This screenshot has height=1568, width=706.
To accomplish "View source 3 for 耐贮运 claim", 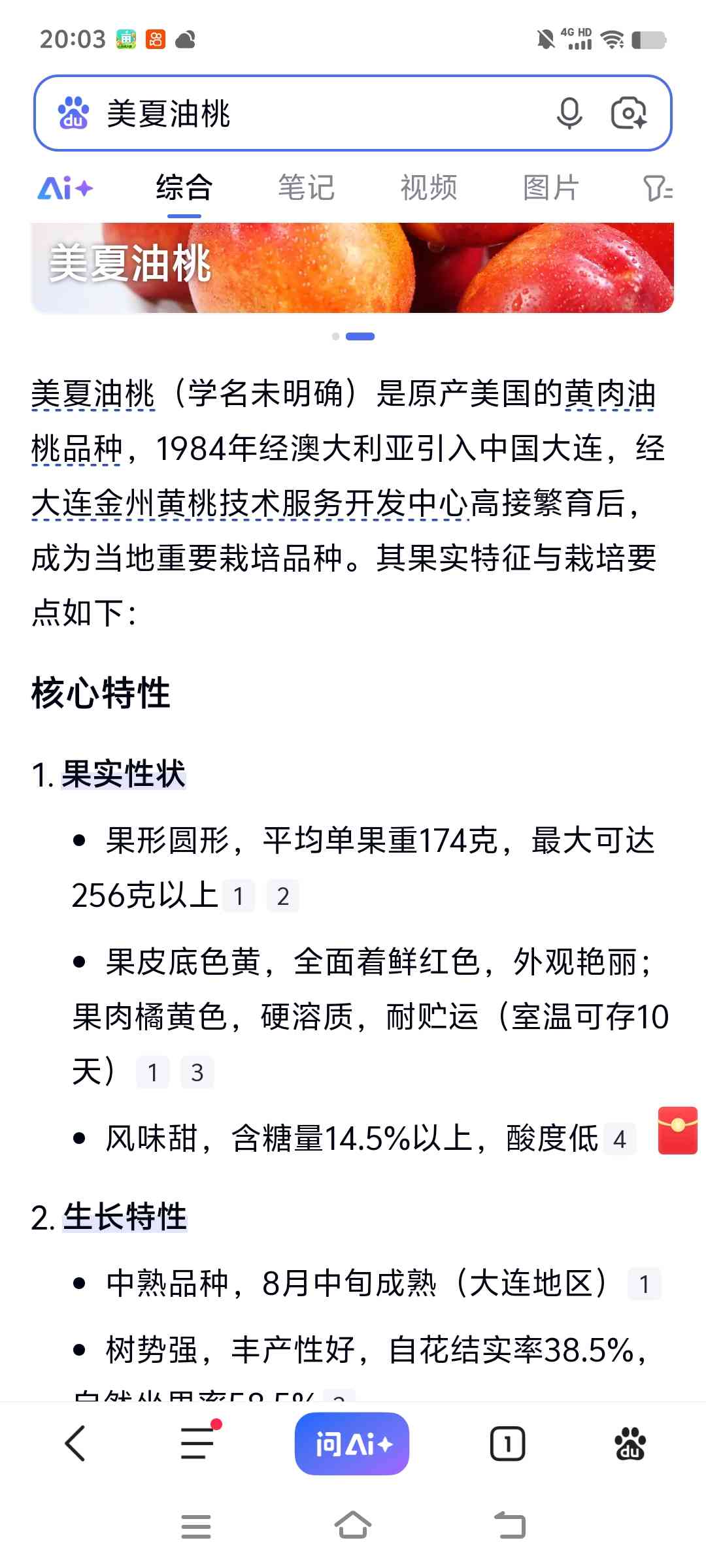I will pos(197,1073).
